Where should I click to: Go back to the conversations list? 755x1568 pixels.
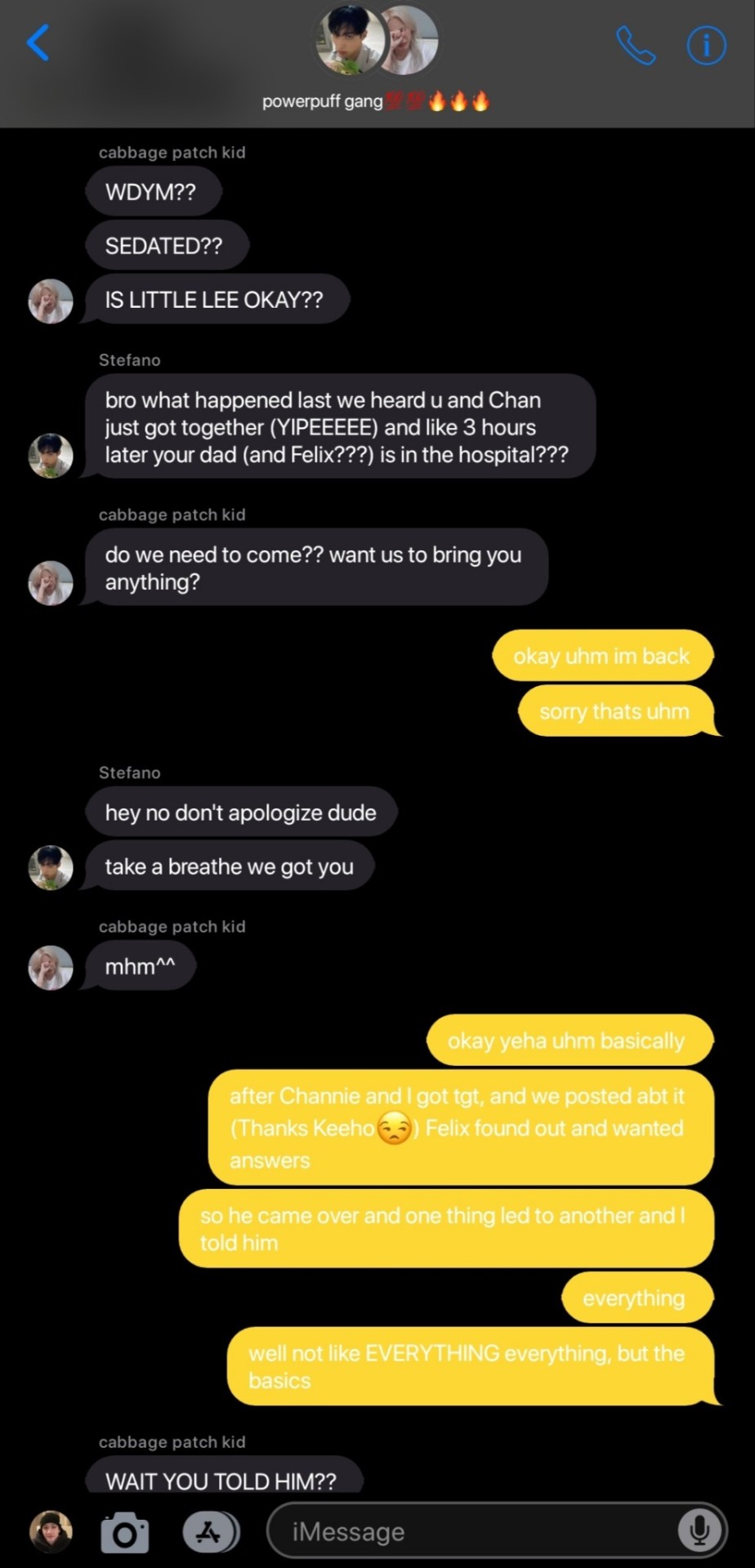tap(38, 42)
